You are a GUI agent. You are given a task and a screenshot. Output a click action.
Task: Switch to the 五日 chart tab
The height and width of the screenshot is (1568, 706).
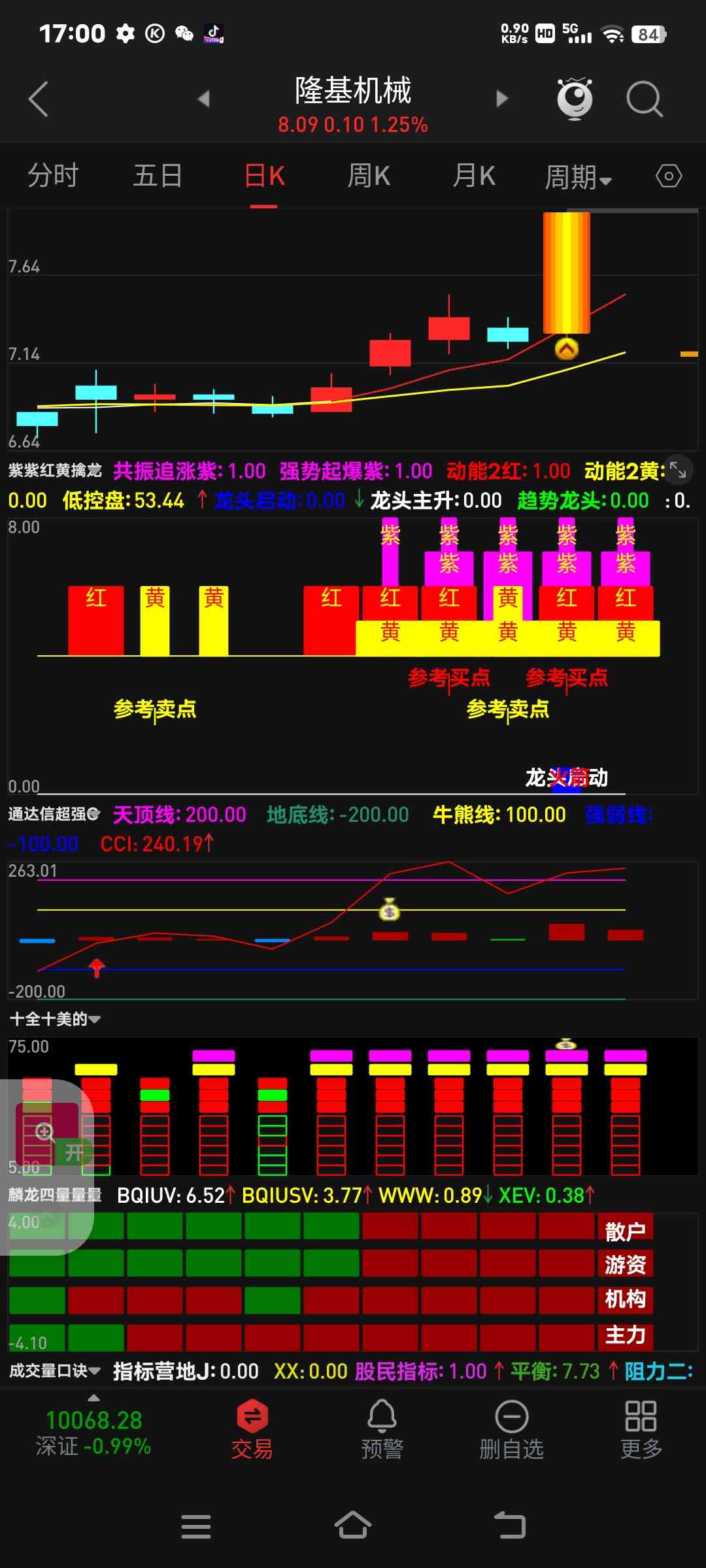tap(158, 176)
